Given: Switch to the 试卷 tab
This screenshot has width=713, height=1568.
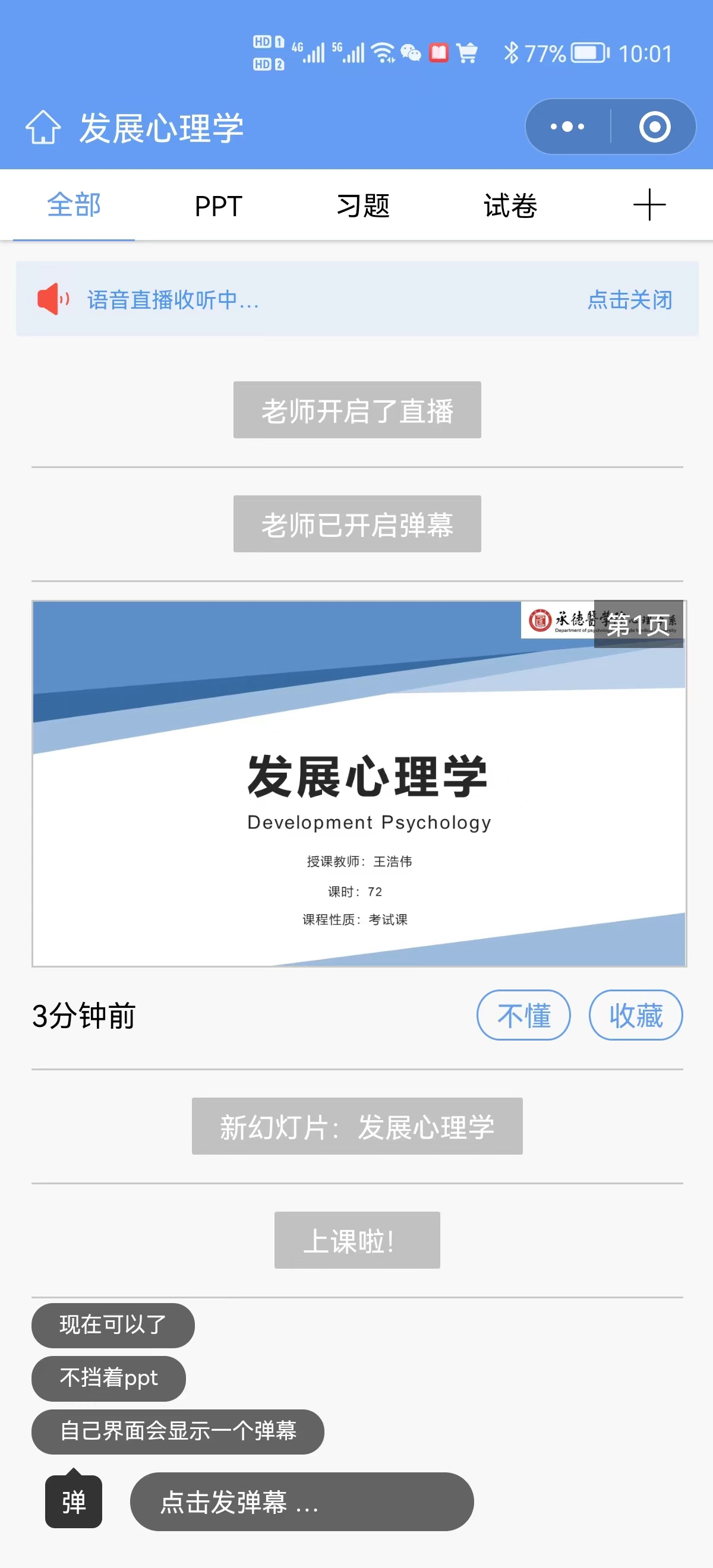Looking at the screenshot, I should click(510, 206).
